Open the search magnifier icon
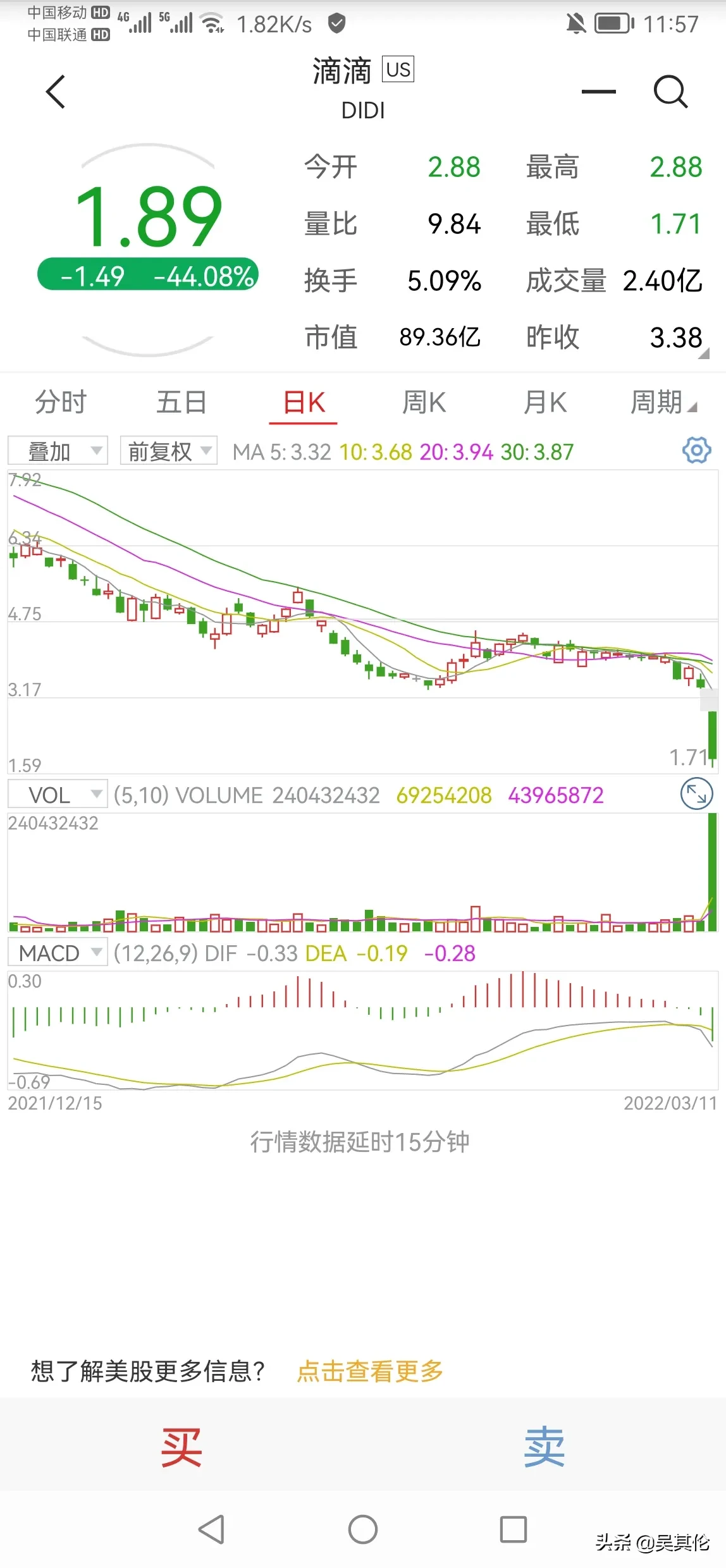The width and height of the screenshot is (726, 1568). tap(670, 92)
